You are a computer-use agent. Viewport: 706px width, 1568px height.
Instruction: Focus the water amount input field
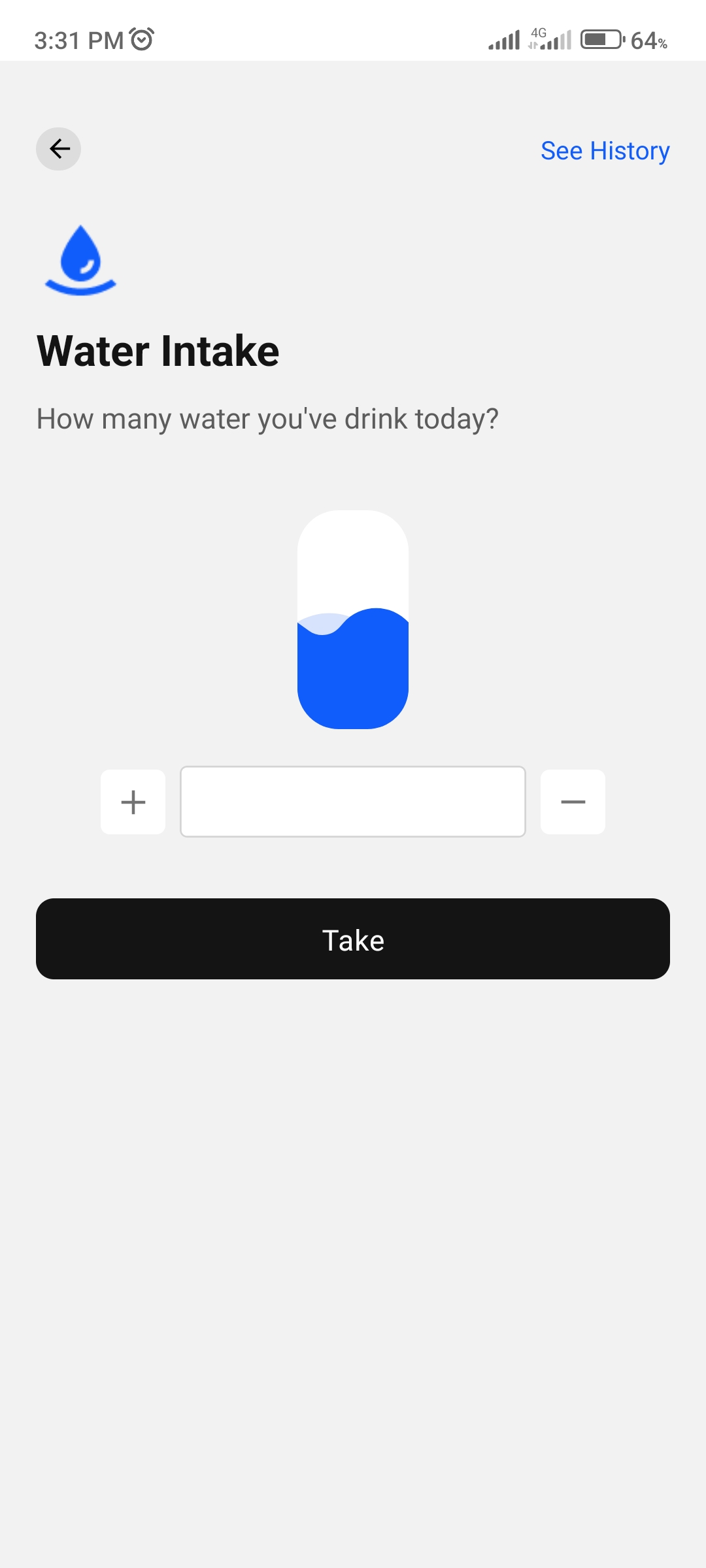353,802
